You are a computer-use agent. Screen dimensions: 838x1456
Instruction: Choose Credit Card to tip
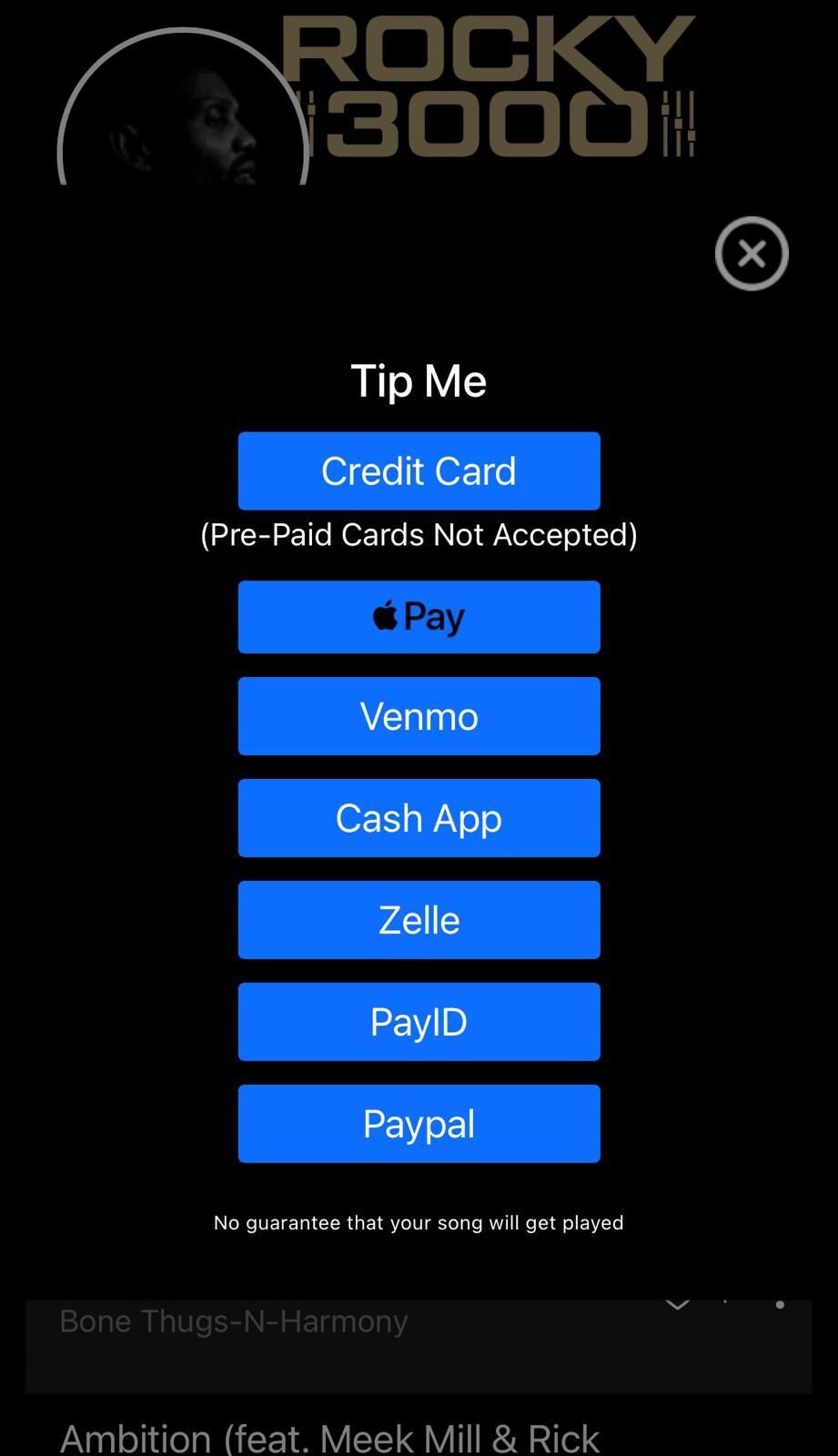click(419, 470)
